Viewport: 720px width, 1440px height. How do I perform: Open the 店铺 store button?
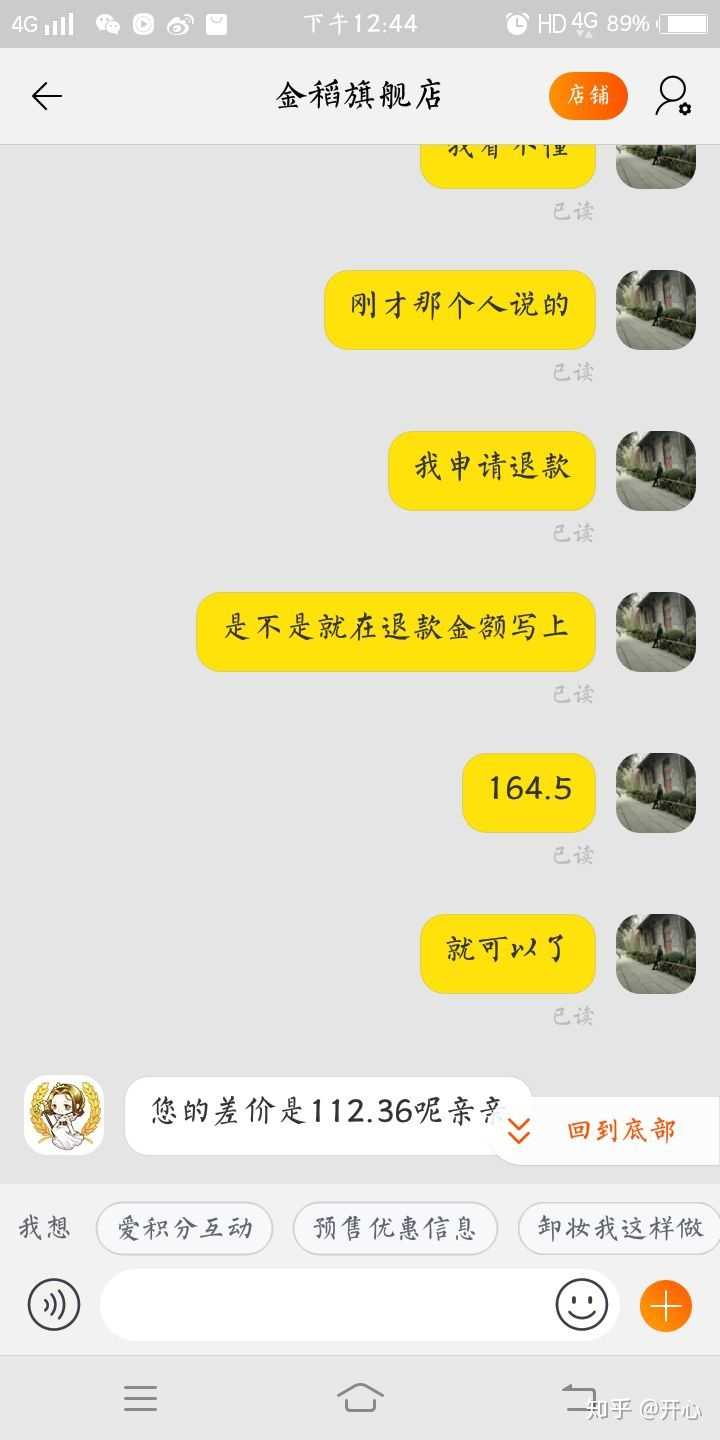click(588, 96)
